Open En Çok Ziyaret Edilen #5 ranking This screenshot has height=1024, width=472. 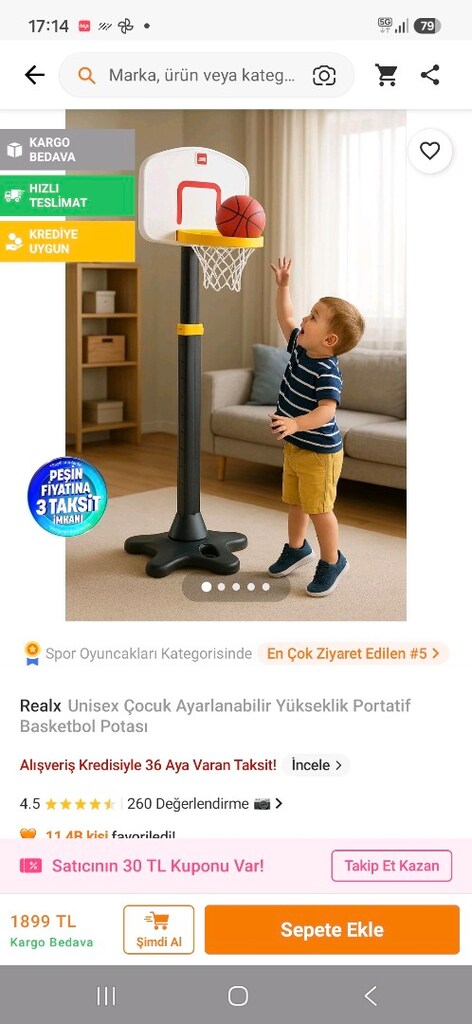[x=353, y=653]
